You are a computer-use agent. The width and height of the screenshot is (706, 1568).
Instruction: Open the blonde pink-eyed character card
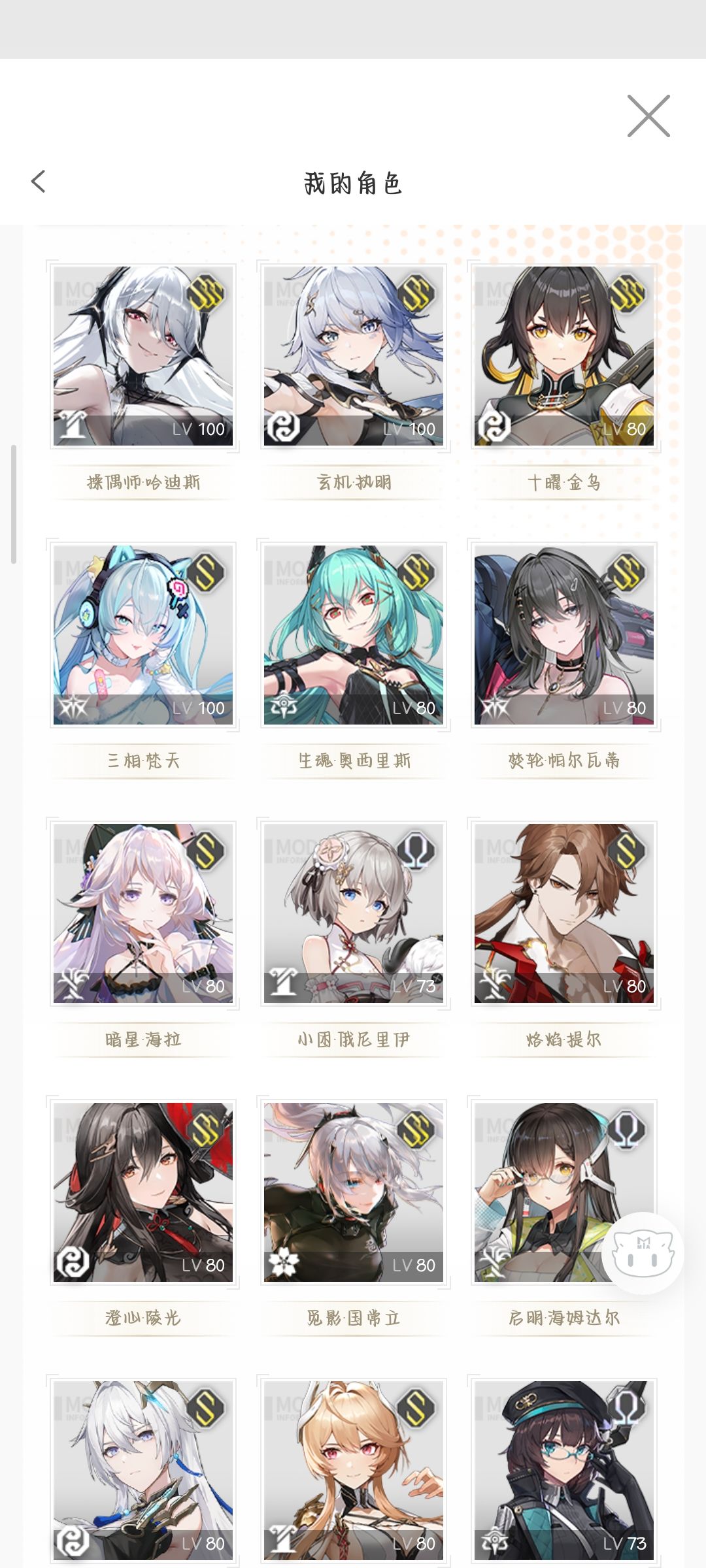pyautogui.click(x=354, y=1471)
